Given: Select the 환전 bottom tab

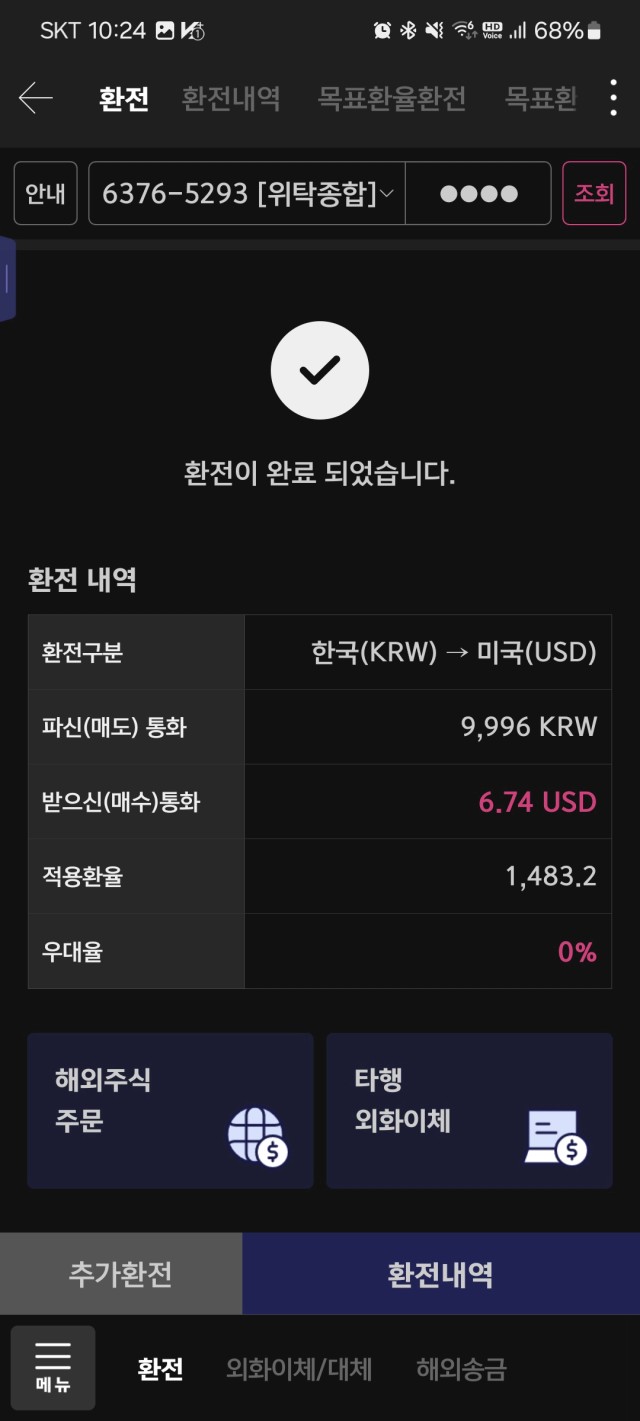Looking at the screenshot, I should point(160,1369).
